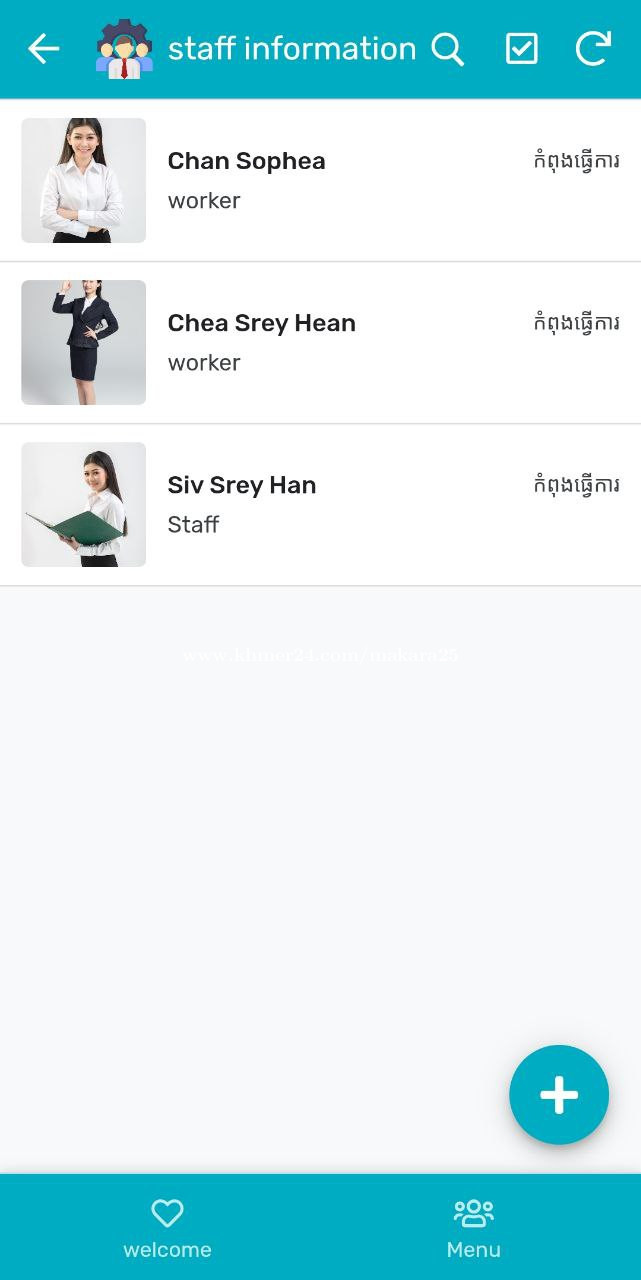Go back using the arrow icon

[44, 48]
